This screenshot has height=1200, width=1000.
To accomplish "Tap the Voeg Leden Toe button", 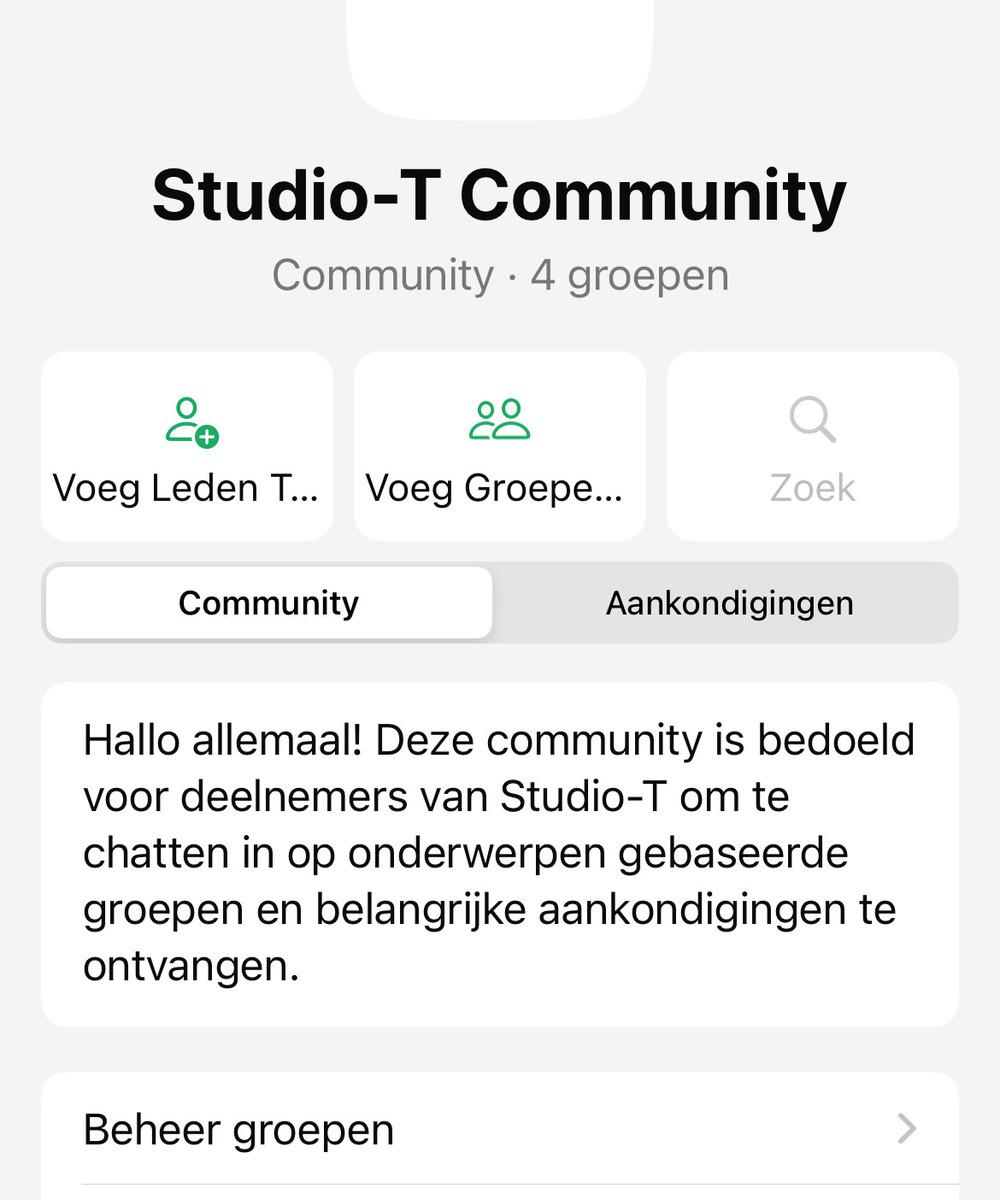I will [x=187, y=446].
